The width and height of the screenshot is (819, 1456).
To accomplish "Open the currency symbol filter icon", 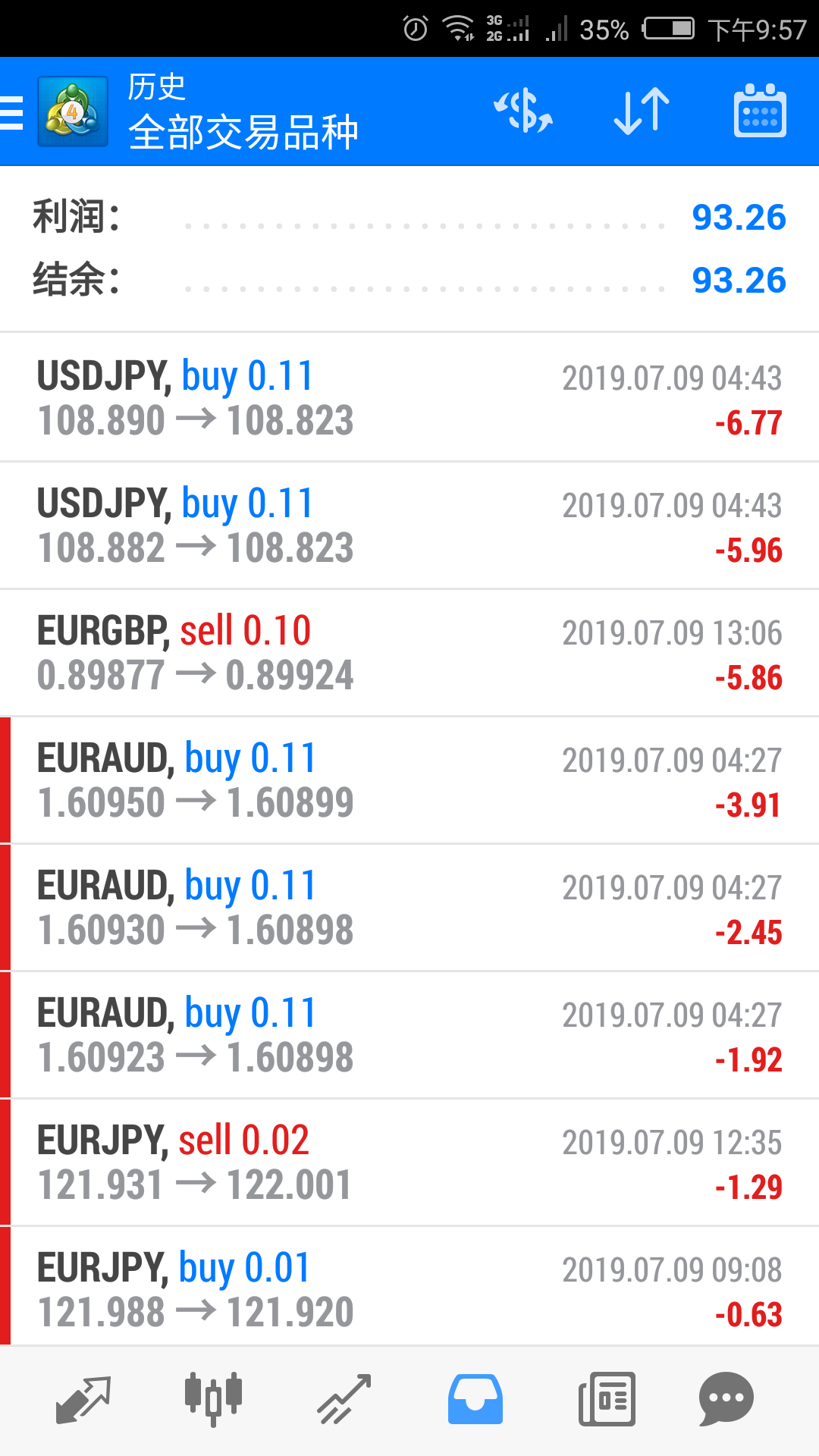I will (523, 111).
